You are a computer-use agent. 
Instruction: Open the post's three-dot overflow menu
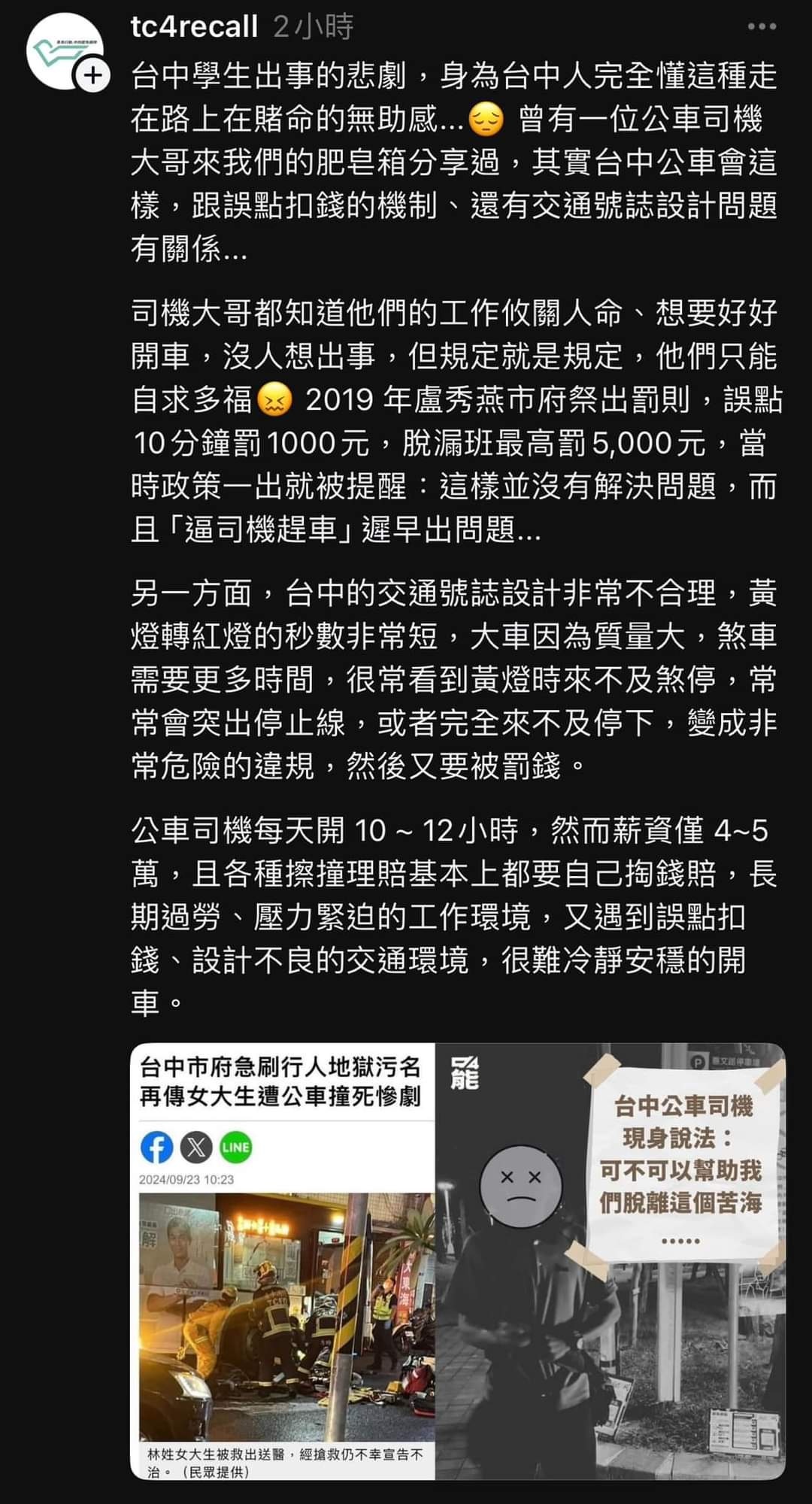pyautogui.click(x=761, y=27)
